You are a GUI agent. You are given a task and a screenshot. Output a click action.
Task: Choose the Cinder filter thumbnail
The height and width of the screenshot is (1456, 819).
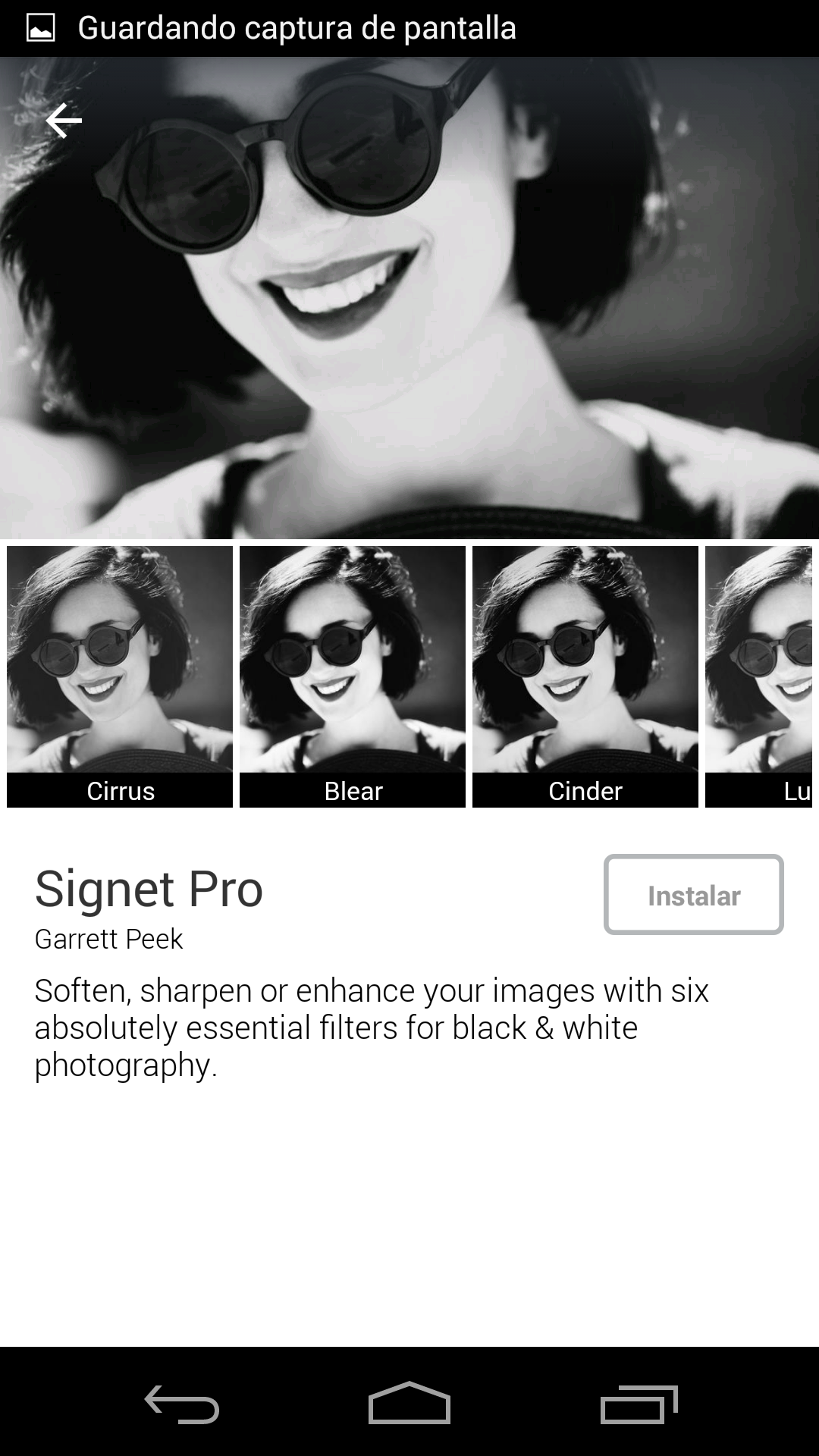point(585,676)
